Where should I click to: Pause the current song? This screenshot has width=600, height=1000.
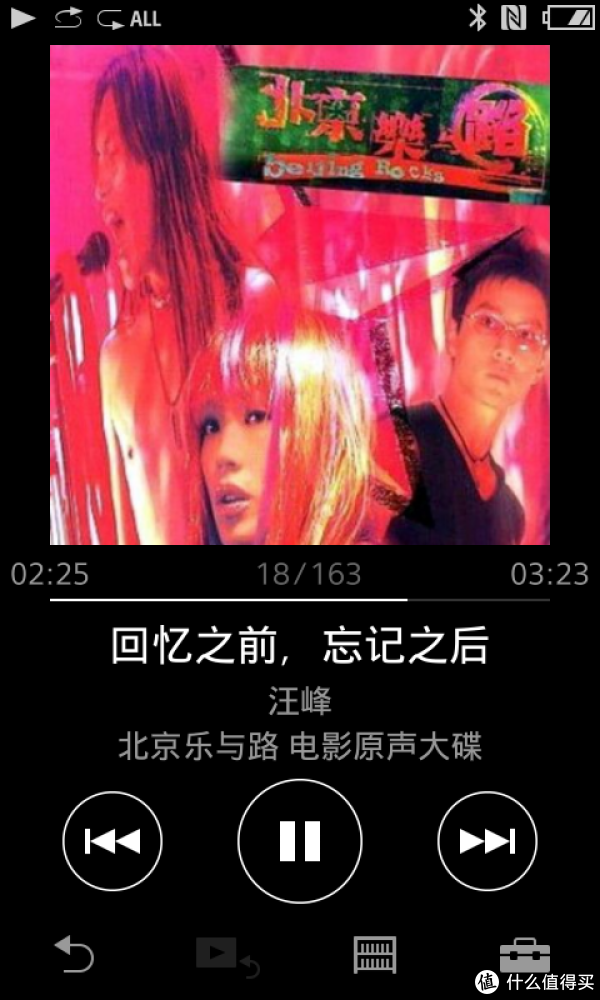tap(300, 841)
